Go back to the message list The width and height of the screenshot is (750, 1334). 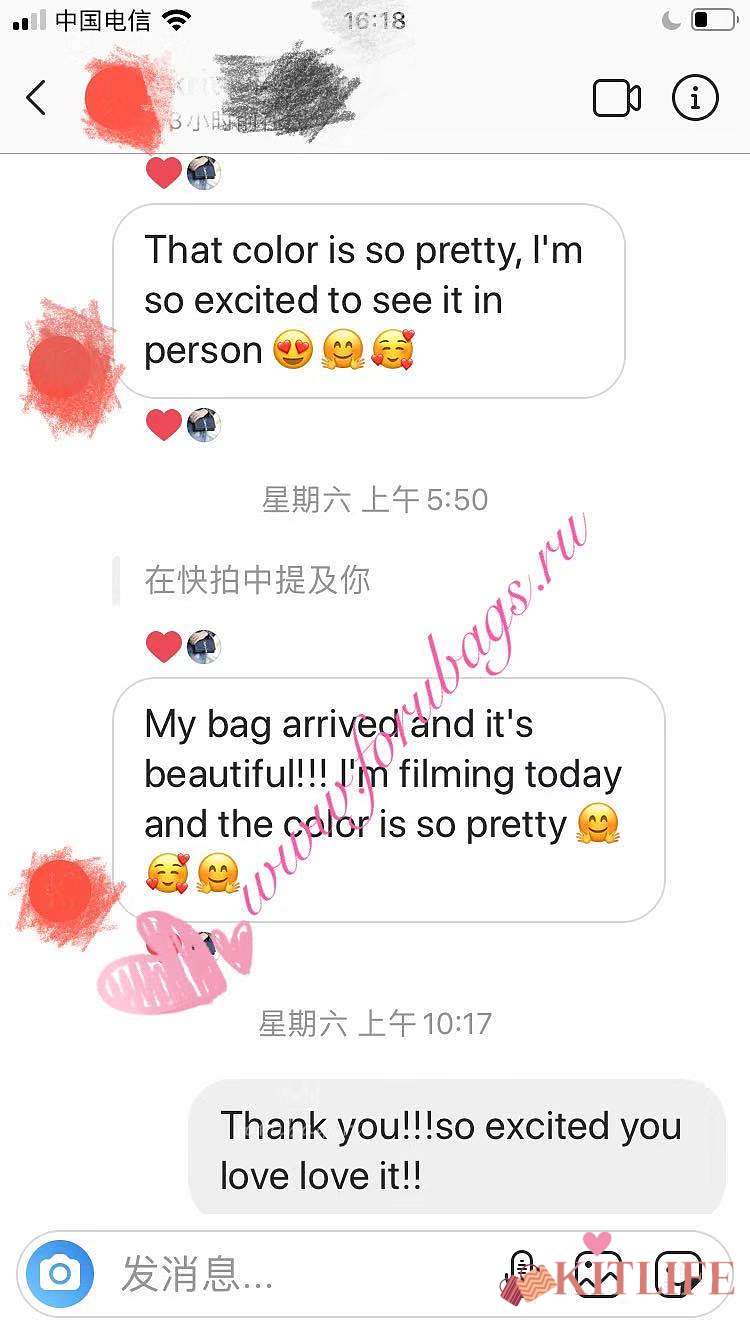click(36, 98)
